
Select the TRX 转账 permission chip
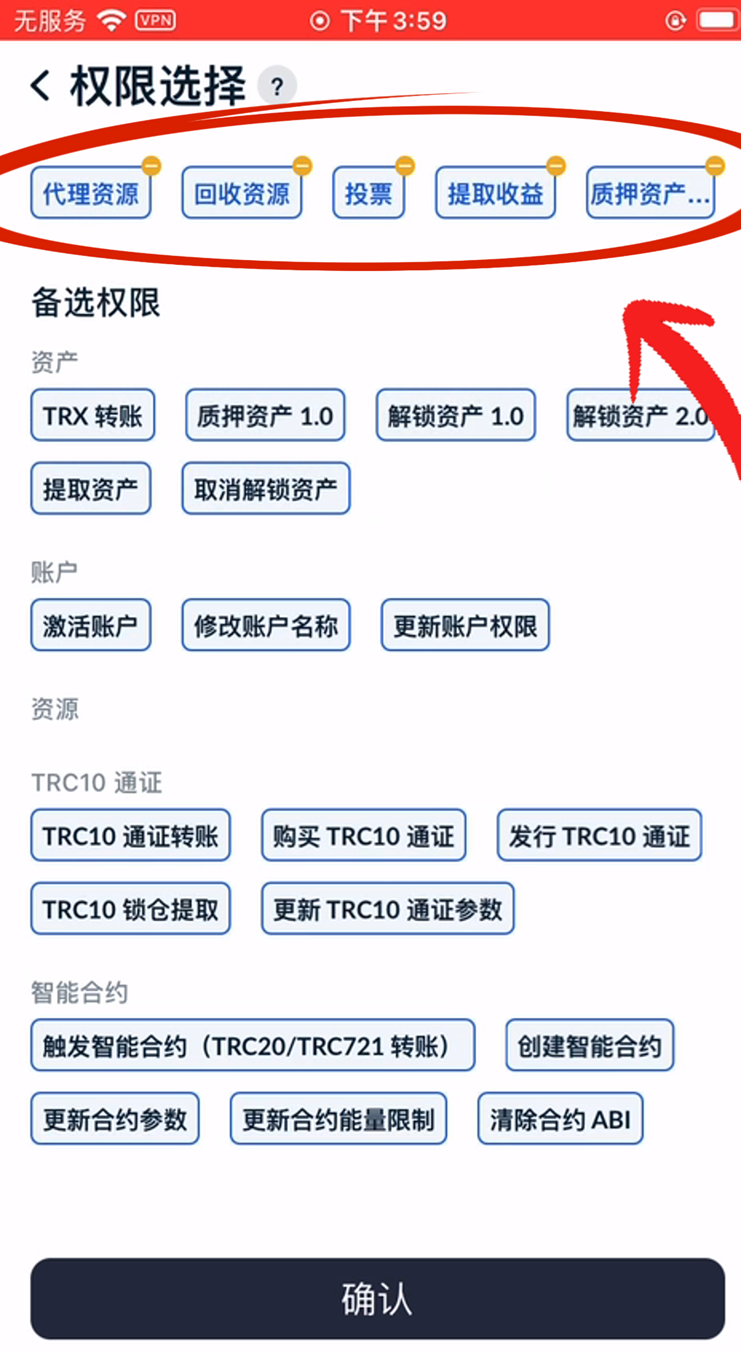92,416
